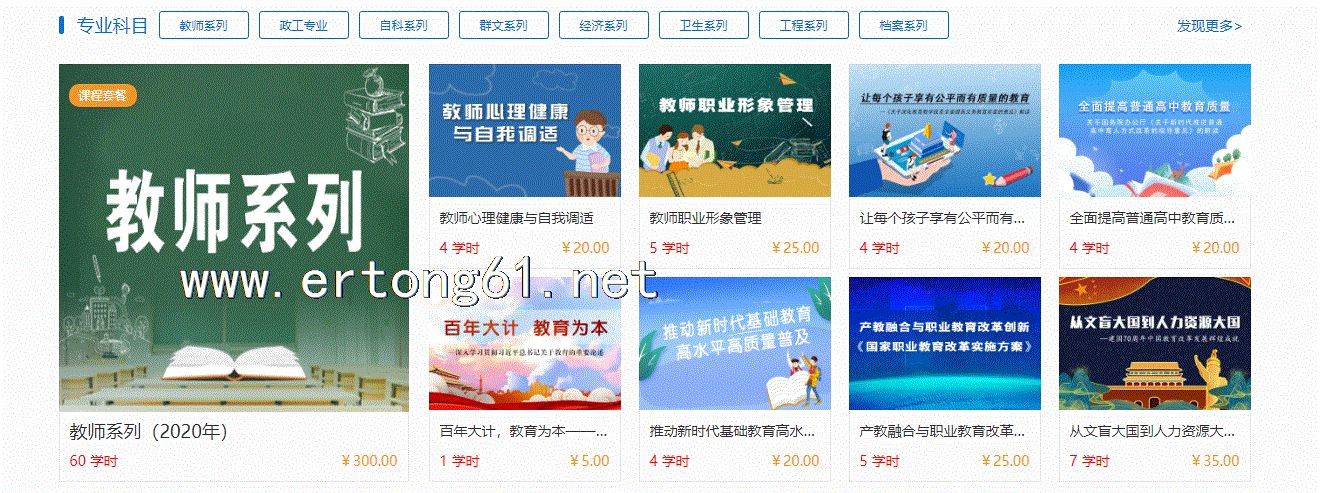Image resolution: width=1320 pixels, height=493 pixels.
Task: Select the 教师系列 category chip
Action: point(203,26)
